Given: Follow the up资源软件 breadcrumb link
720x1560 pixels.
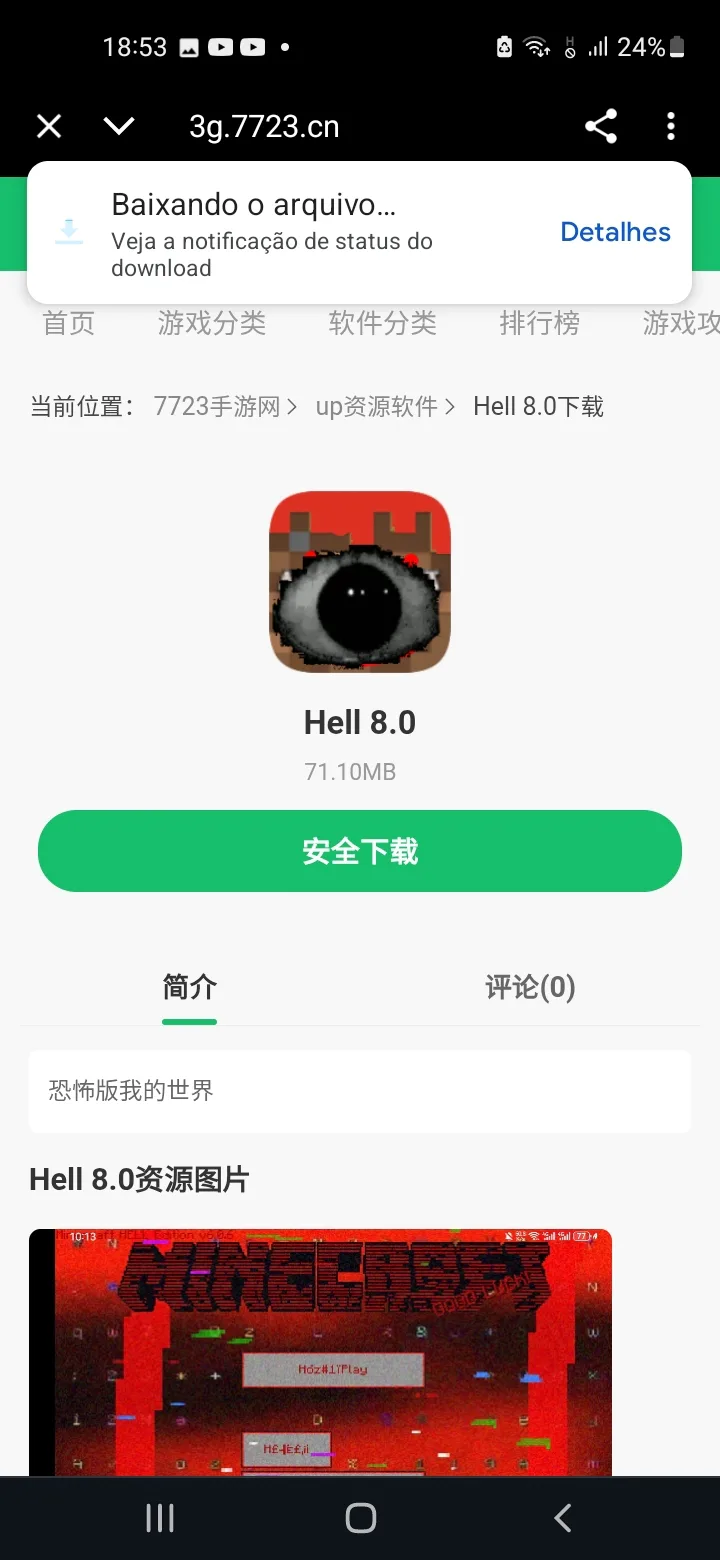Looking at the screenshot, I should 377,407.
